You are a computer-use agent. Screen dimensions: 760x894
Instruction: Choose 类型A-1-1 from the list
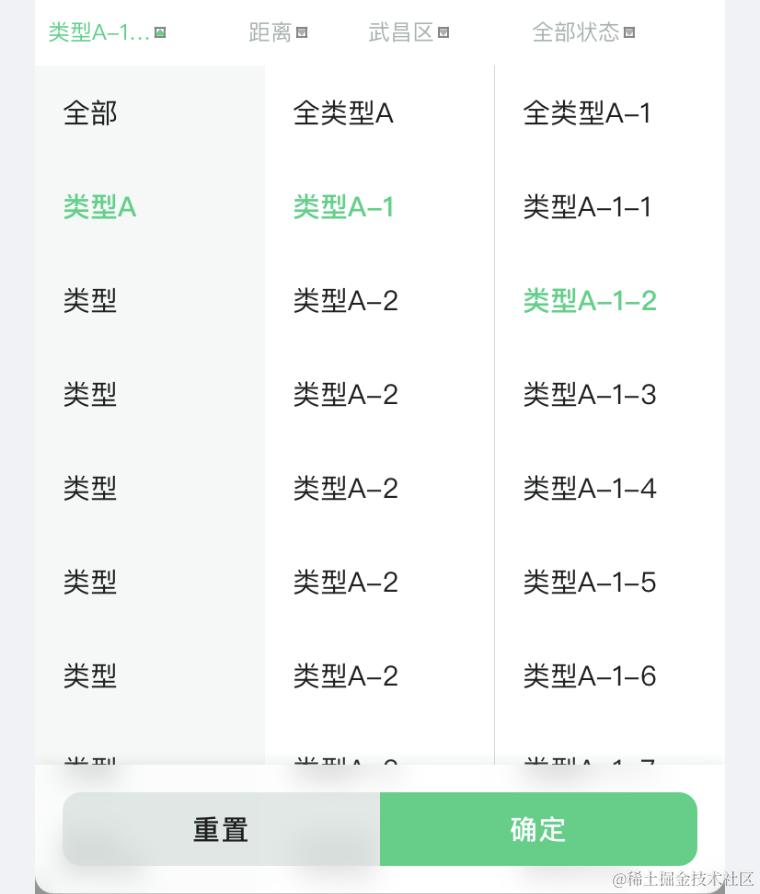pos(587,207)
